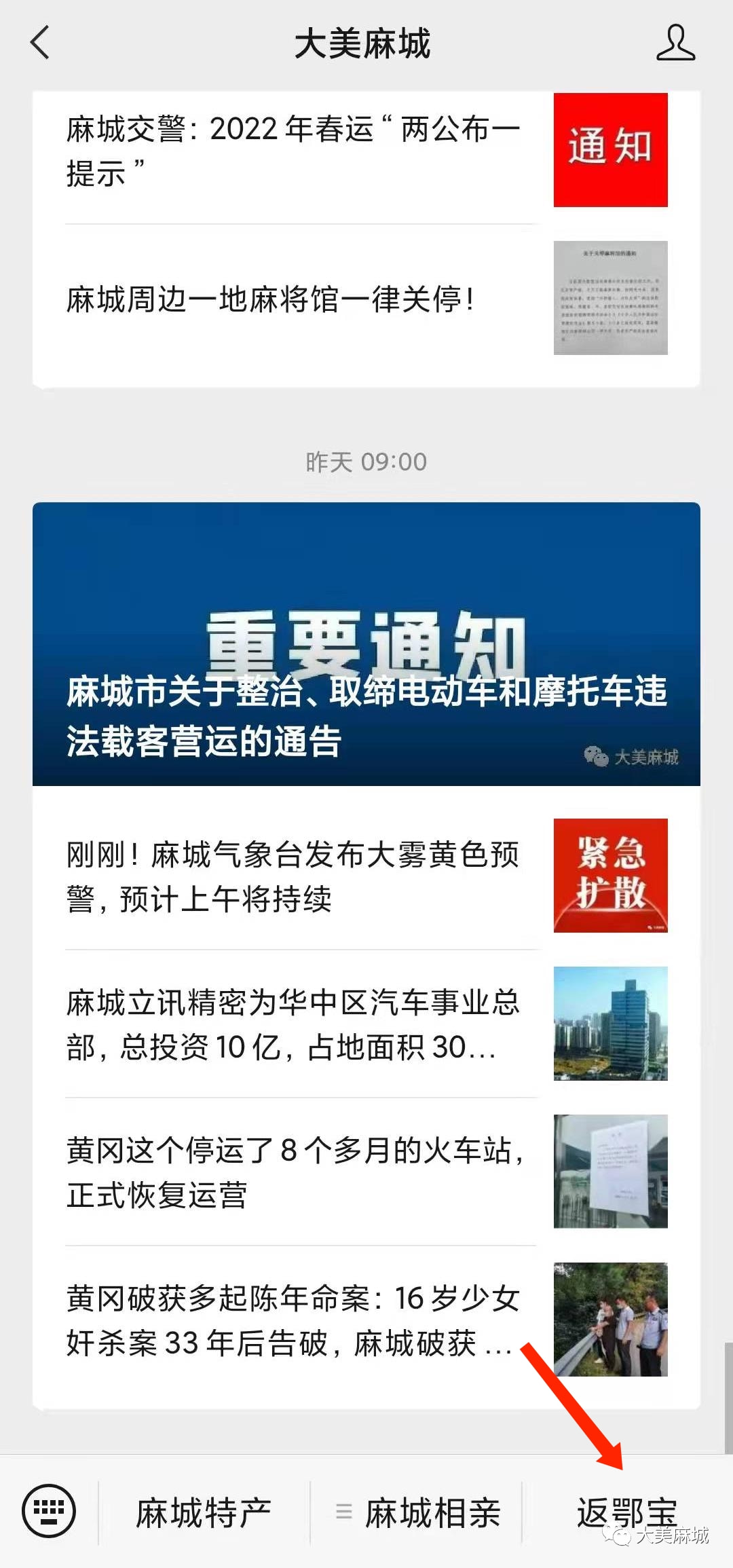Tap the 返鄂宝 menu item
The height and width of the screenshot is (1568, 733).
click(627, 1512)
